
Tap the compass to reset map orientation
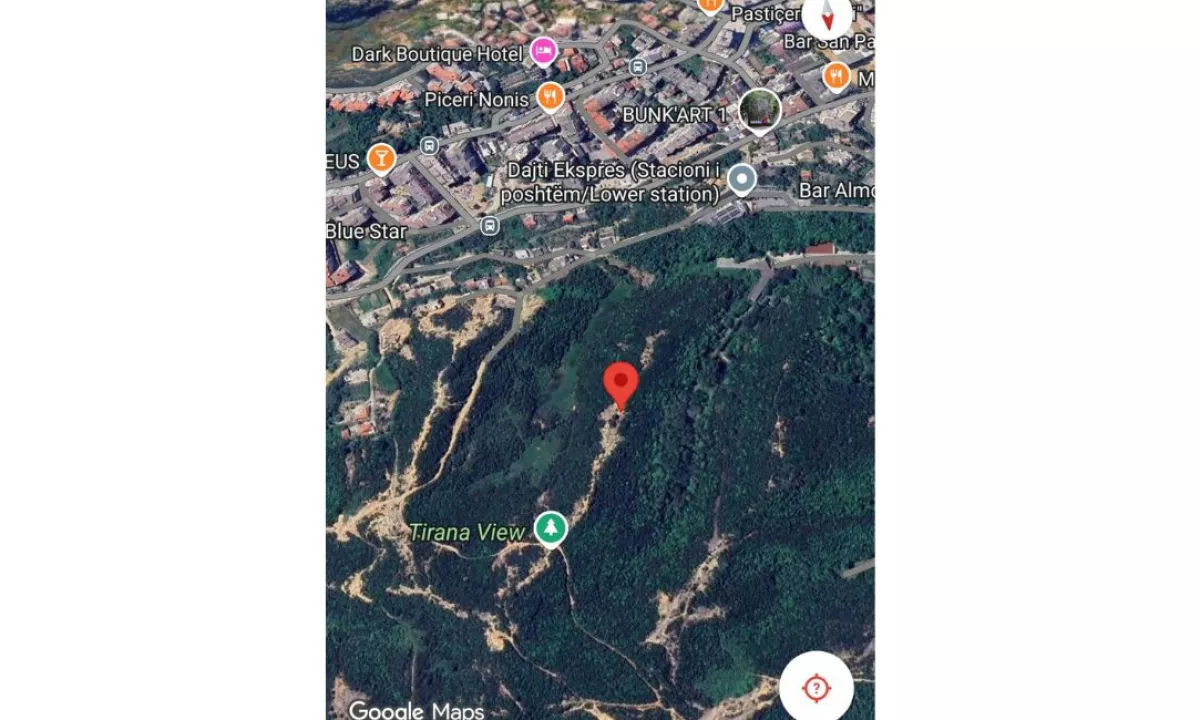[x=828, y=15]
